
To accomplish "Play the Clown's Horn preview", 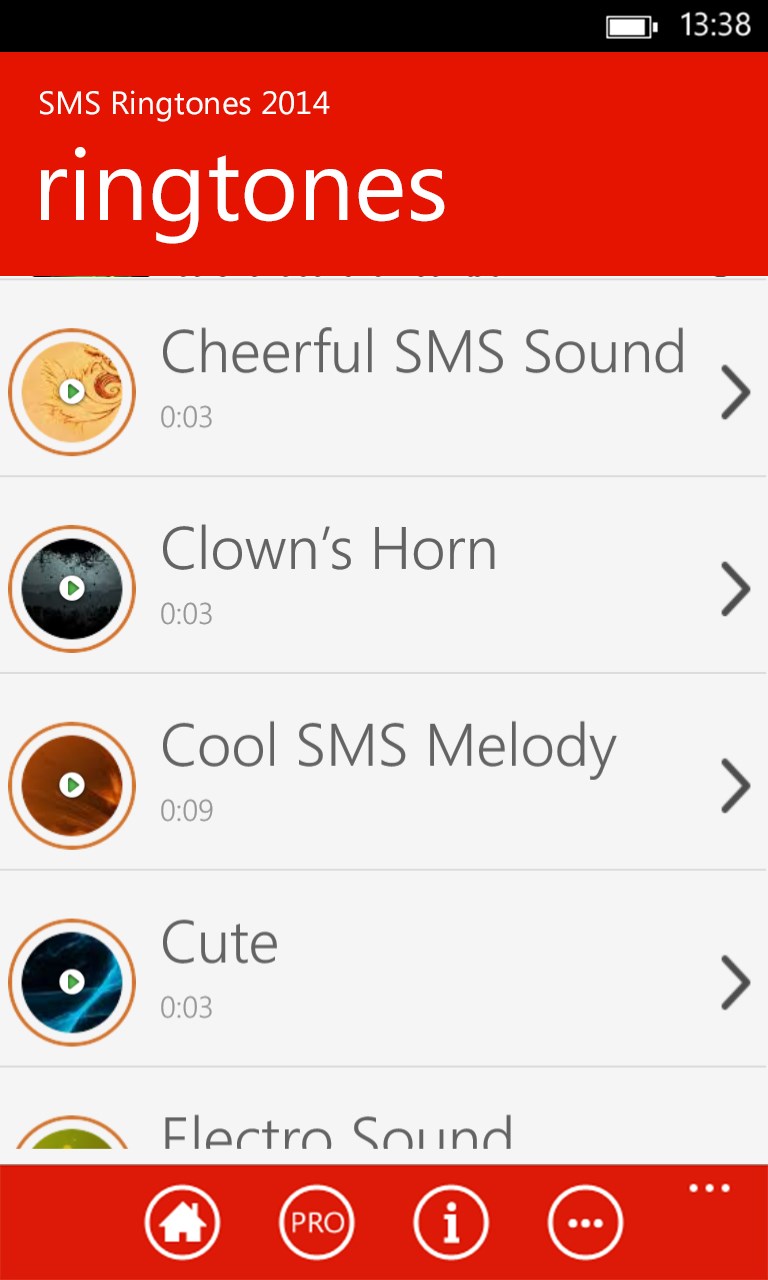I will pos(71,589).
